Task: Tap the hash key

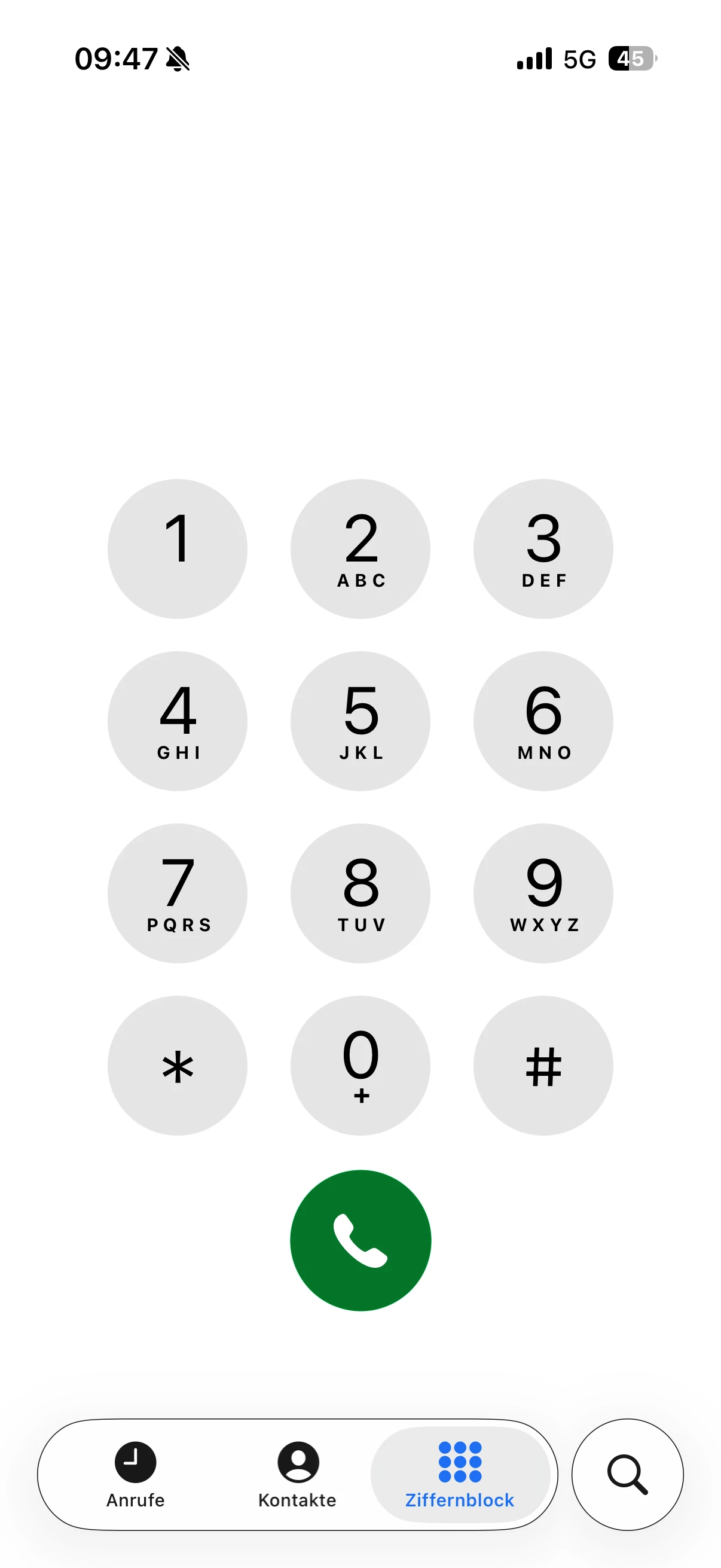Action: pos(543,1065)
